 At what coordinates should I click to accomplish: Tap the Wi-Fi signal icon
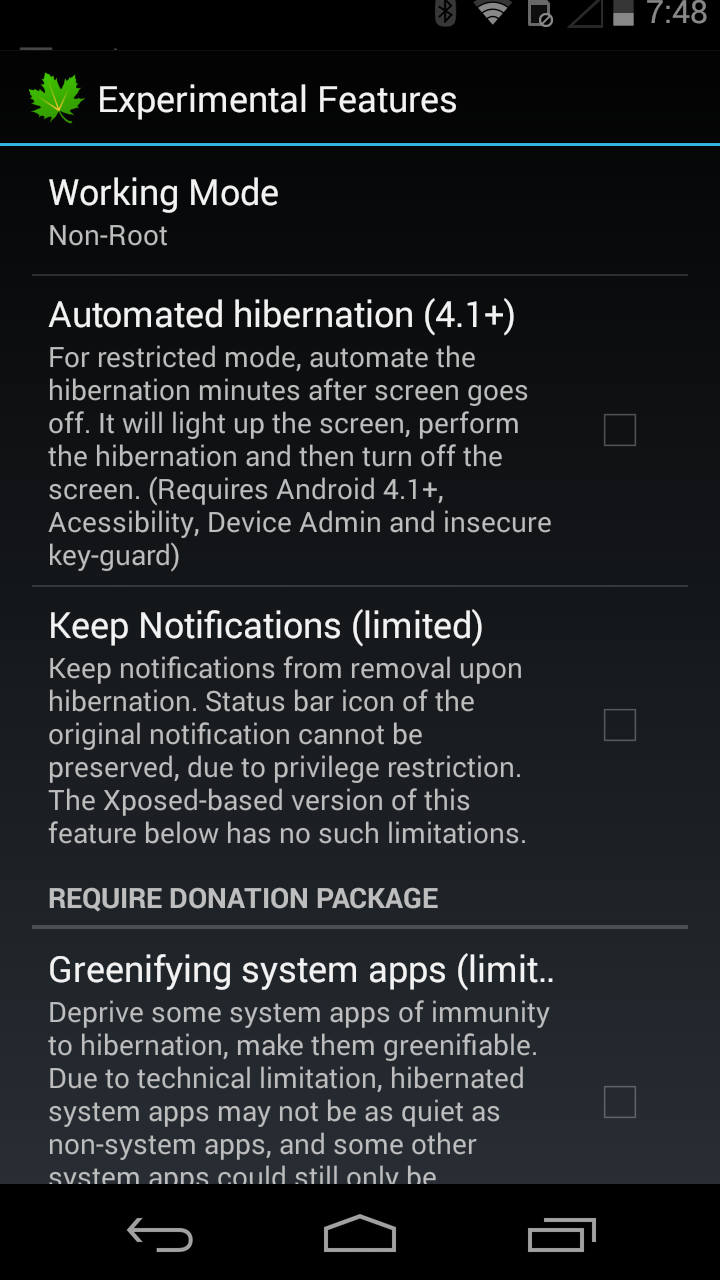tap(492, 14)
